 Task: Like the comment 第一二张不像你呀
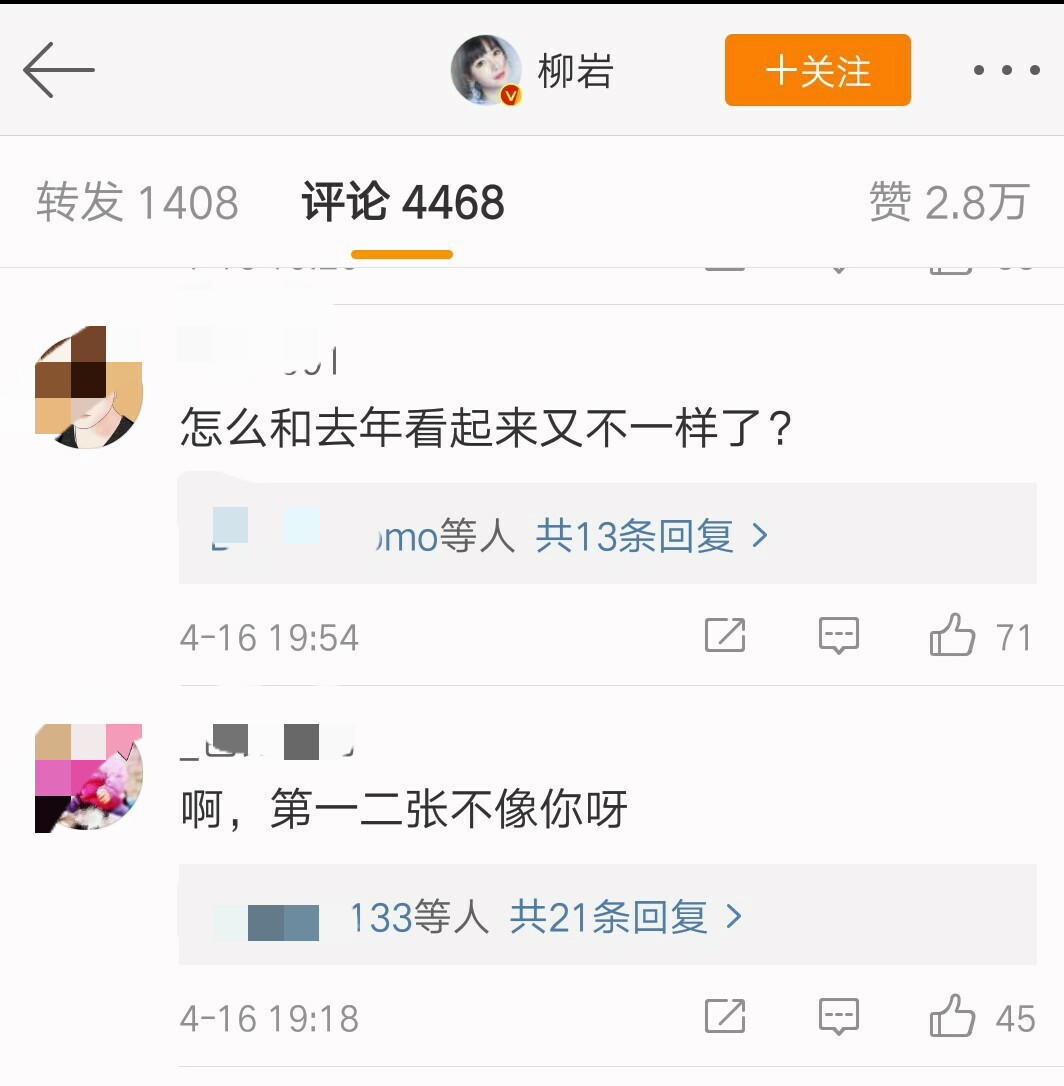click(x=952, y=1018)
